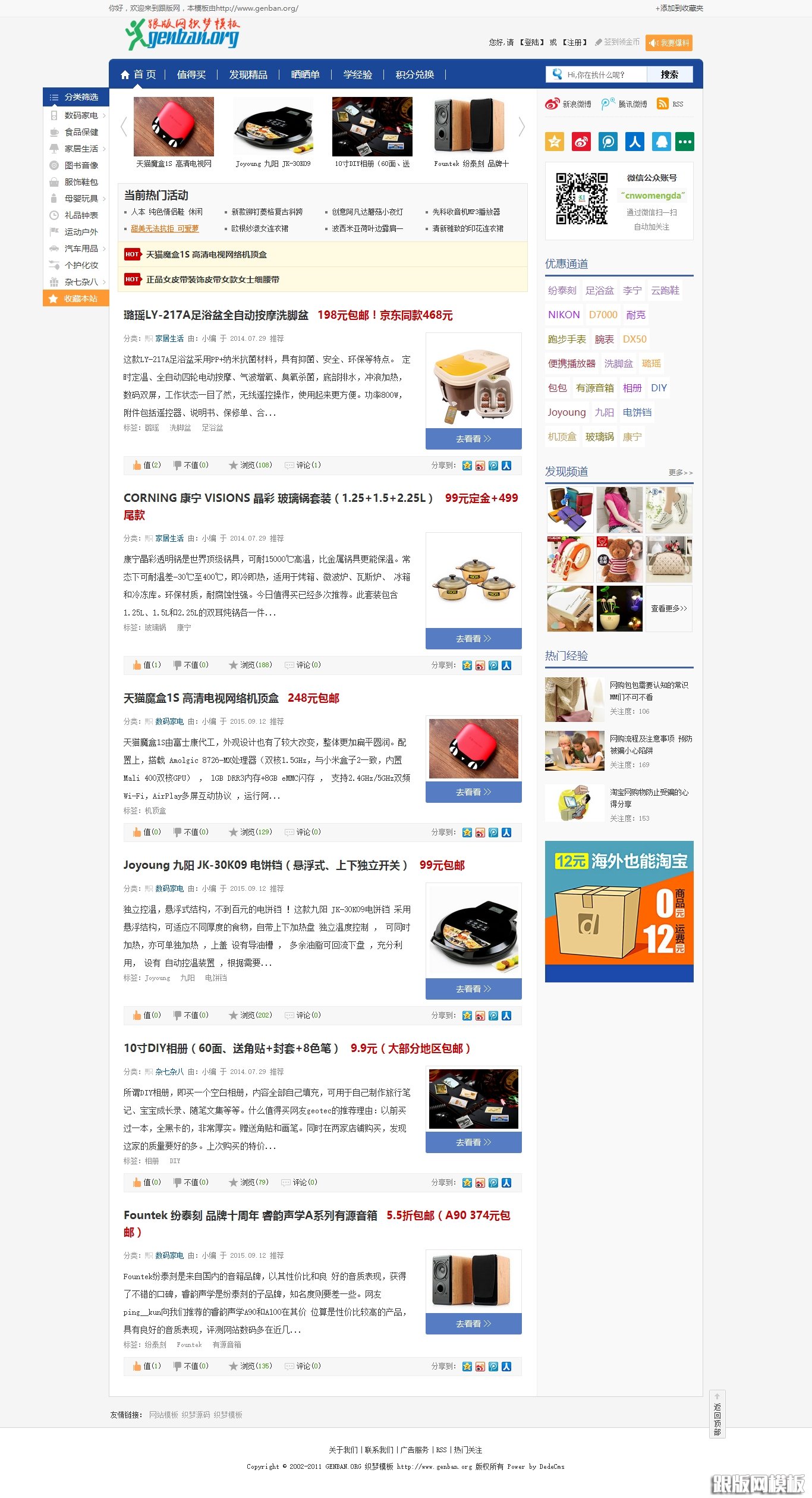Vote 值 on the 康宁 VISIONS post
This screenshot has height=1498, width=812.
(x=147, y=665)
